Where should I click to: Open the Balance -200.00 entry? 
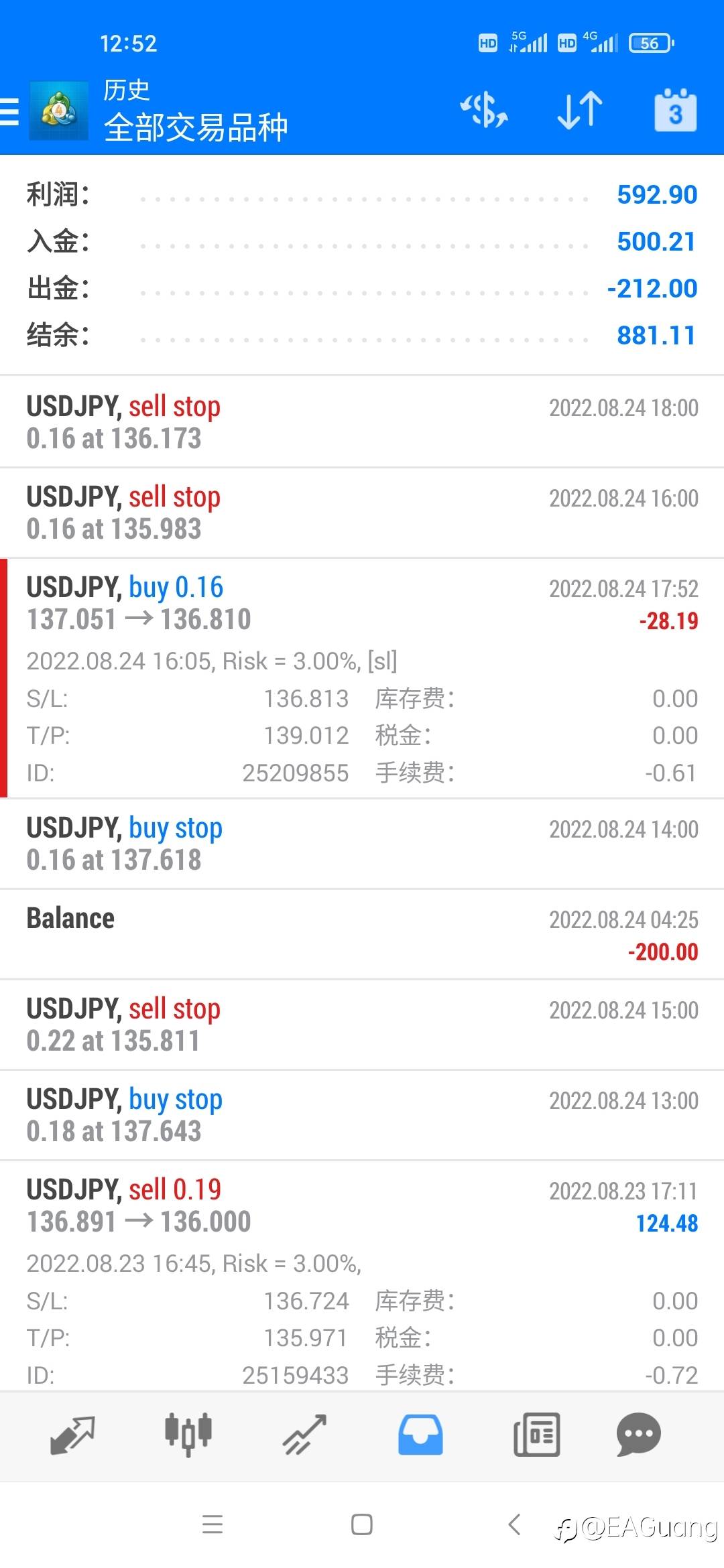(x=362, y=935)
